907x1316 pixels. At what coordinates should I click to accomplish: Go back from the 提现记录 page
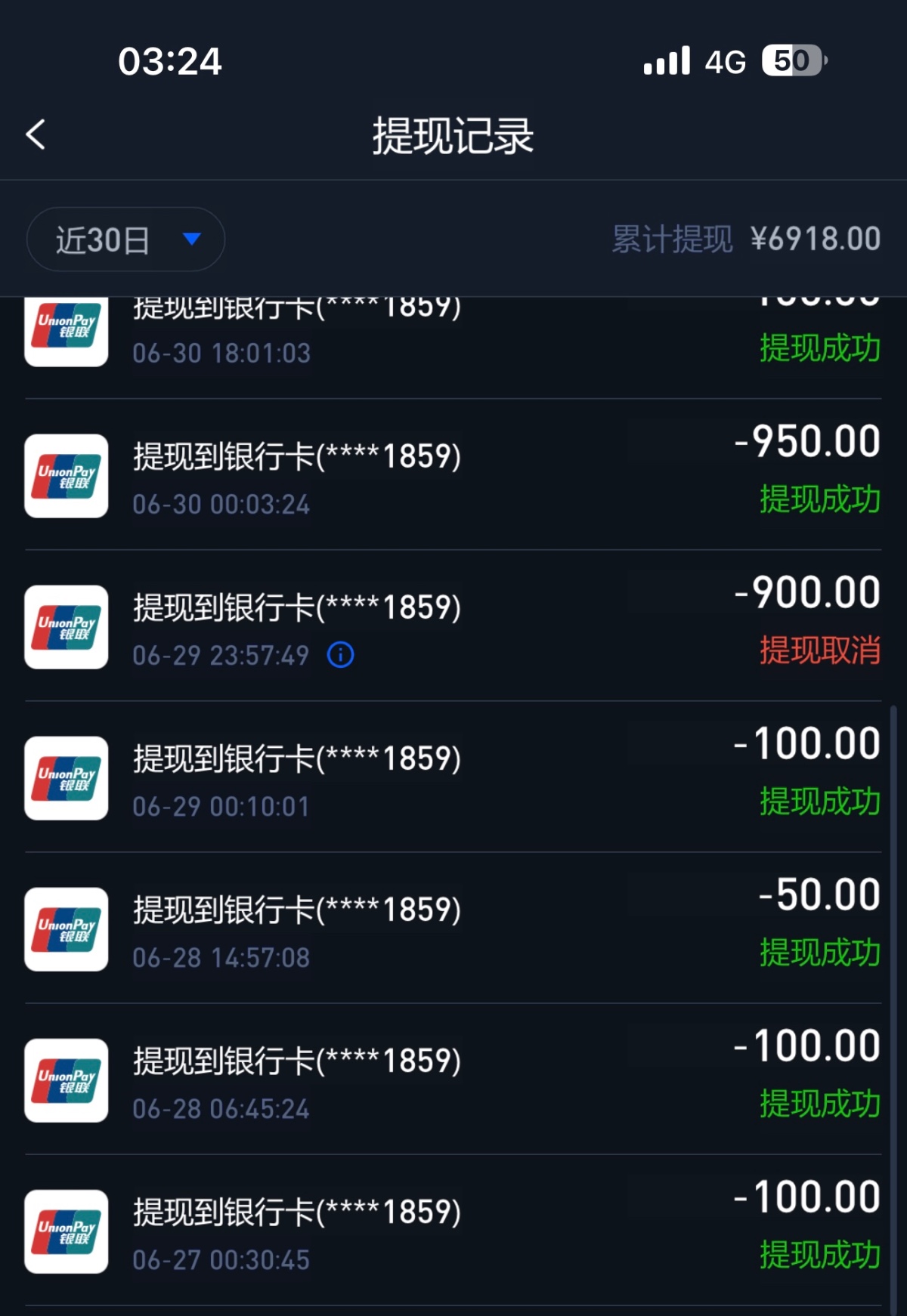(x=36, y=135)
